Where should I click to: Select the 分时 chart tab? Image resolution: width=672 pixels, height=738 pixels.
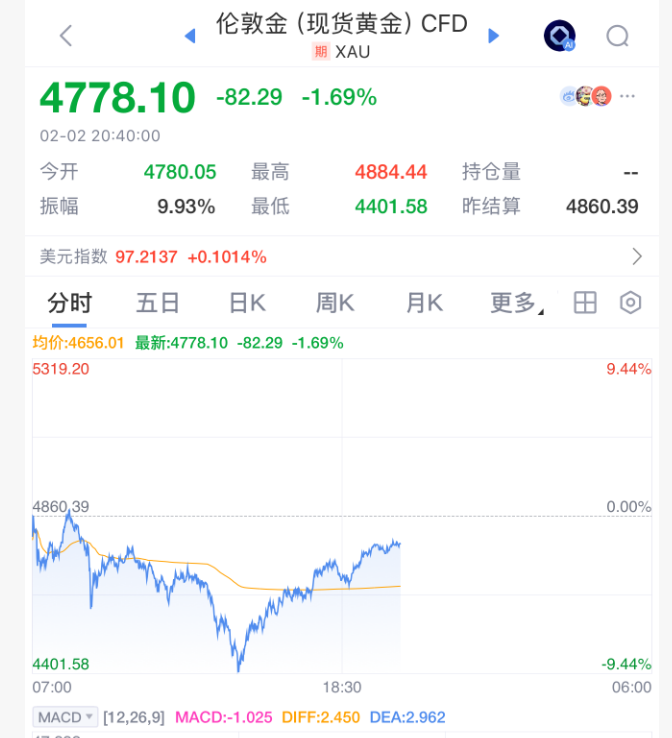pos(70,303)
